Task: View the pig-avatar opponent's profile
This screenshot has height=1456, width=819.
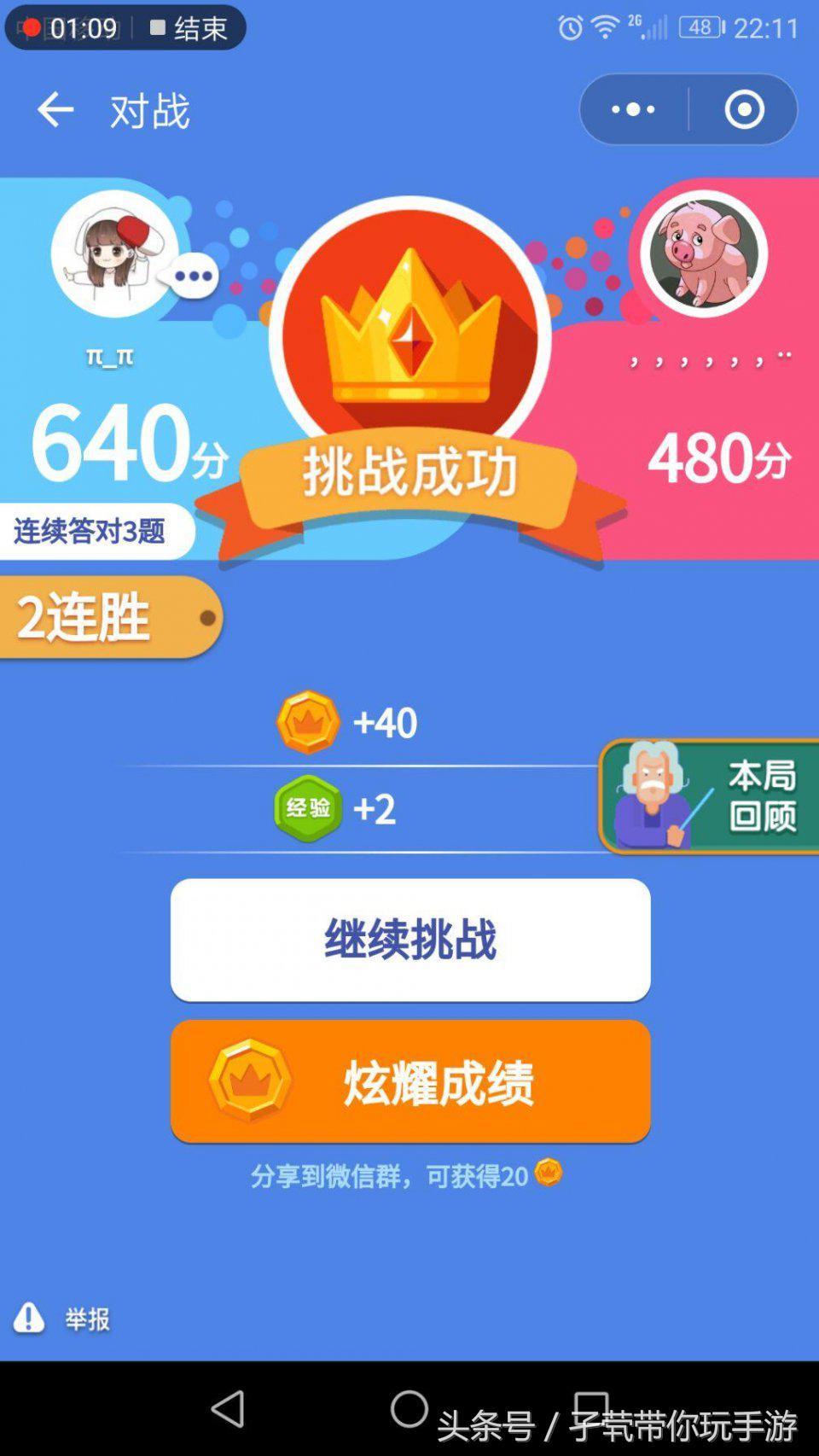Action: point(703,253)
